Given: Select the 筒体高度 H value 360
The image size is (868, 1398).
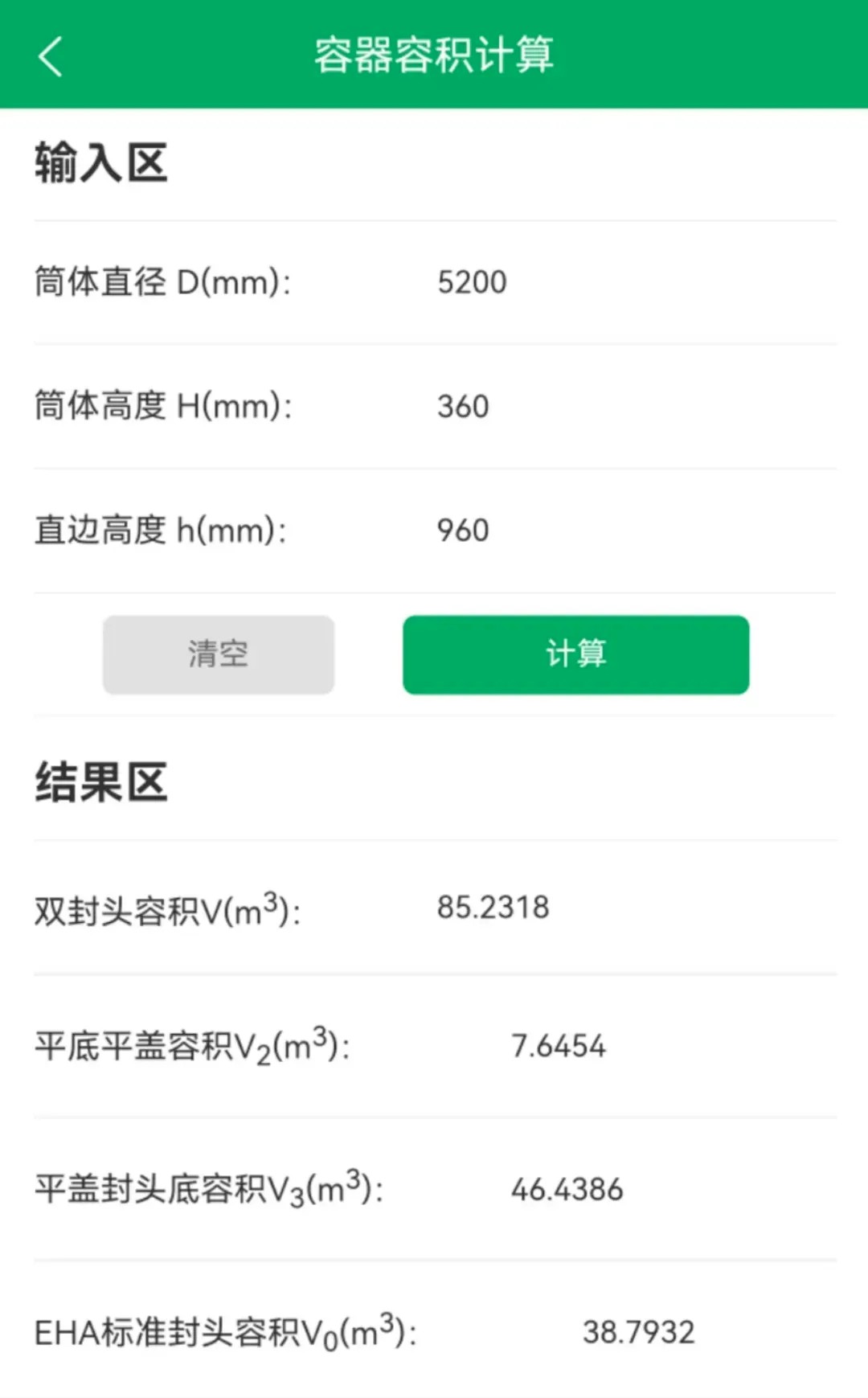Looking at the screenshot, I should [463, 407].
